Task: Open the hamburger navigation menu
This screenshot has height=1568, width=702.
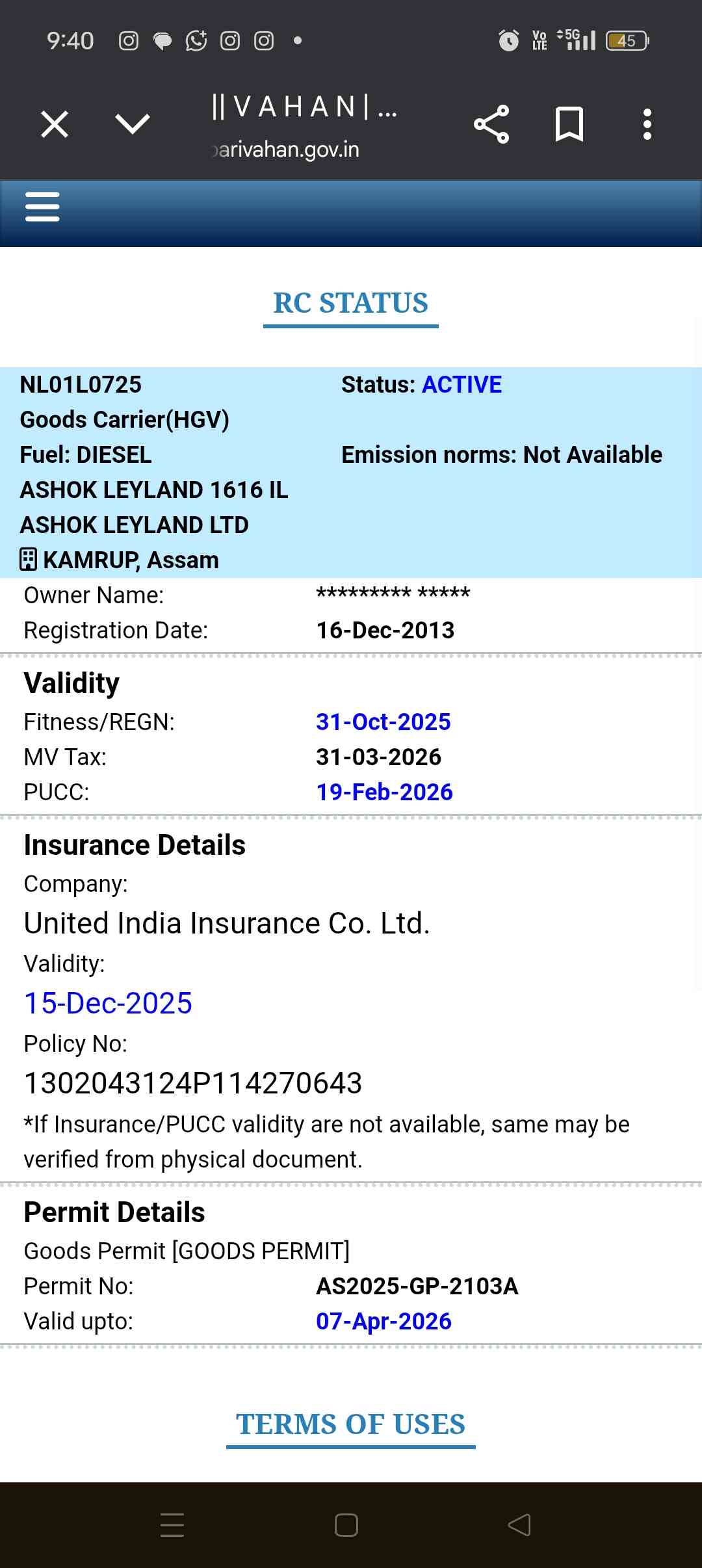Action: (x=42, y=207)
